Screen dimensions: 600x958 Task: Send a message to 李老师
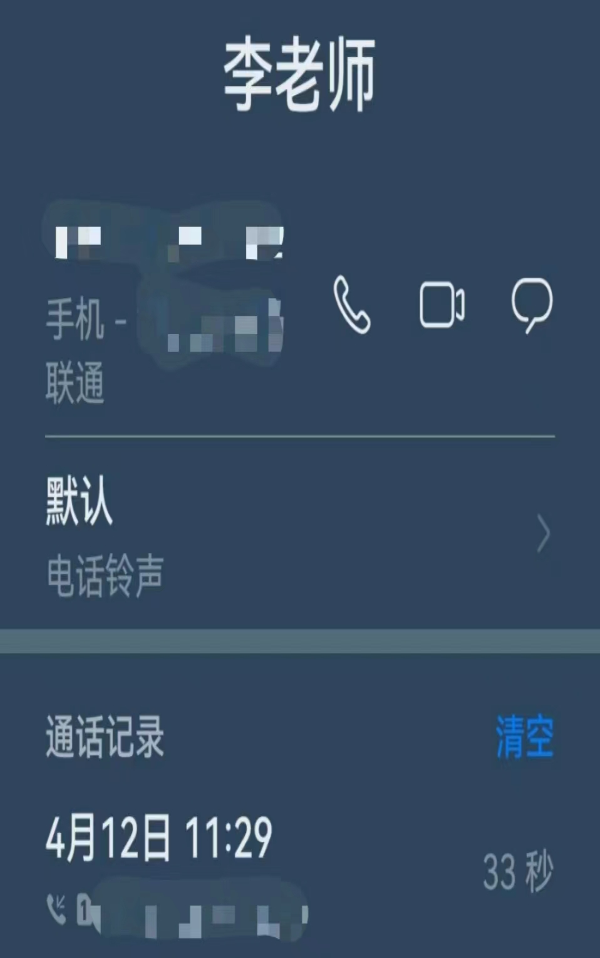tap(532, 305)
